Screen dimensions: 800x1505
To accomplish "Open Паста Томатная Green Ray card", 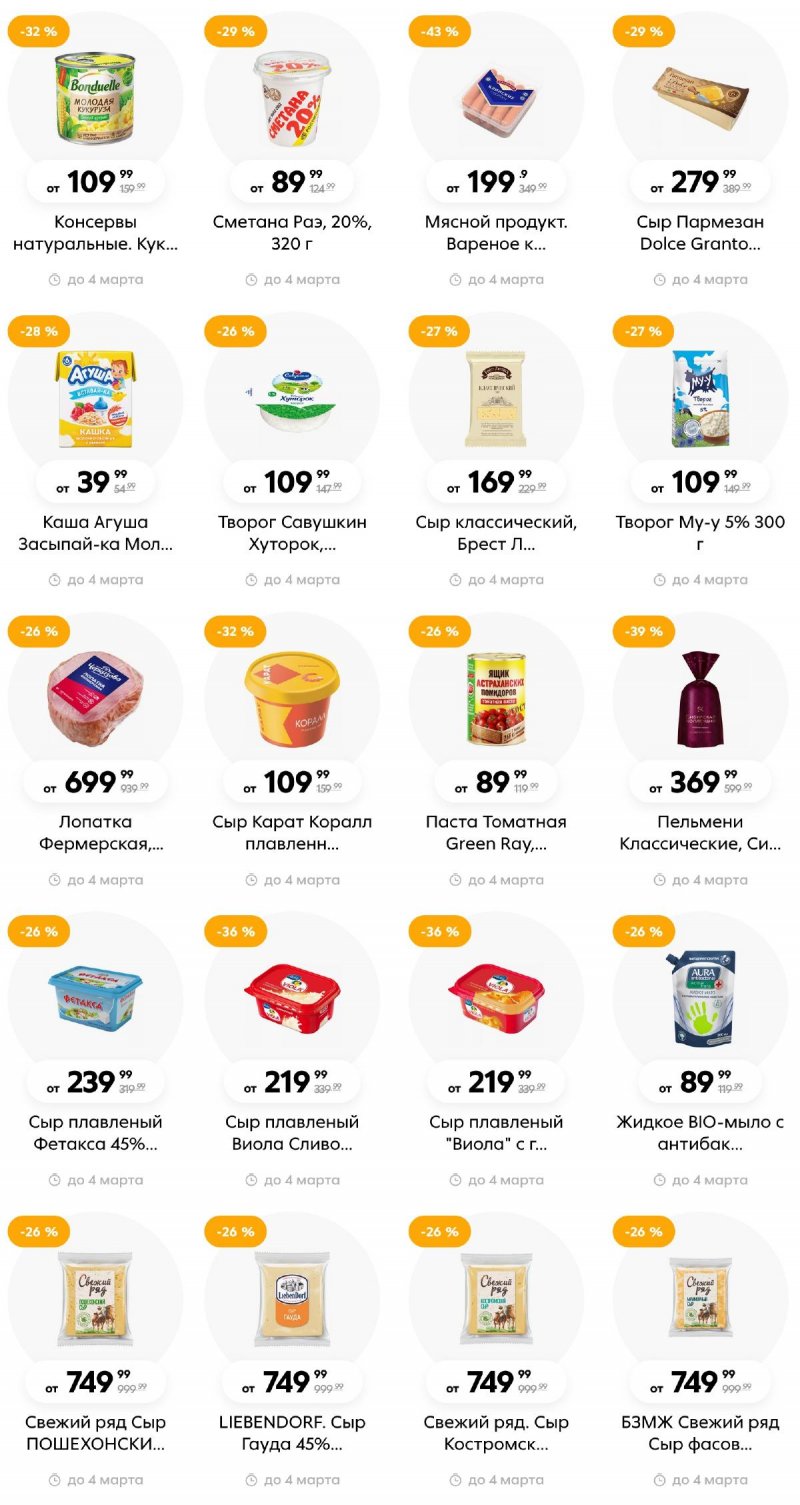I will 496,695.
